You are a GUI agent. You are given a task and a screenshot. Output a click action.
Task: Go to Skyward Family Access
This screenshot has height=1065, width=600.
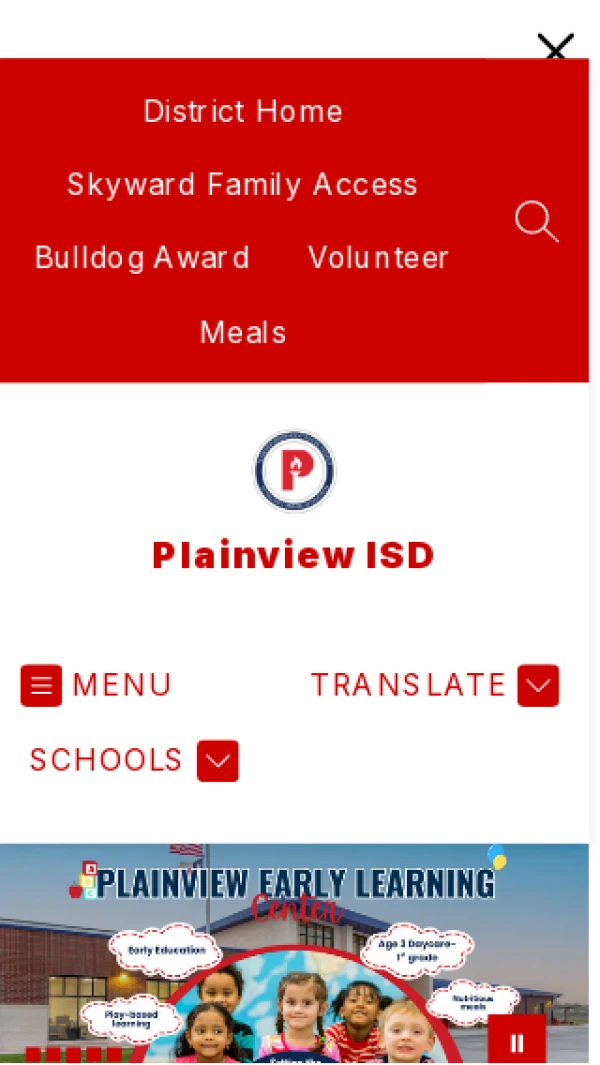click(x=242, y=185)
